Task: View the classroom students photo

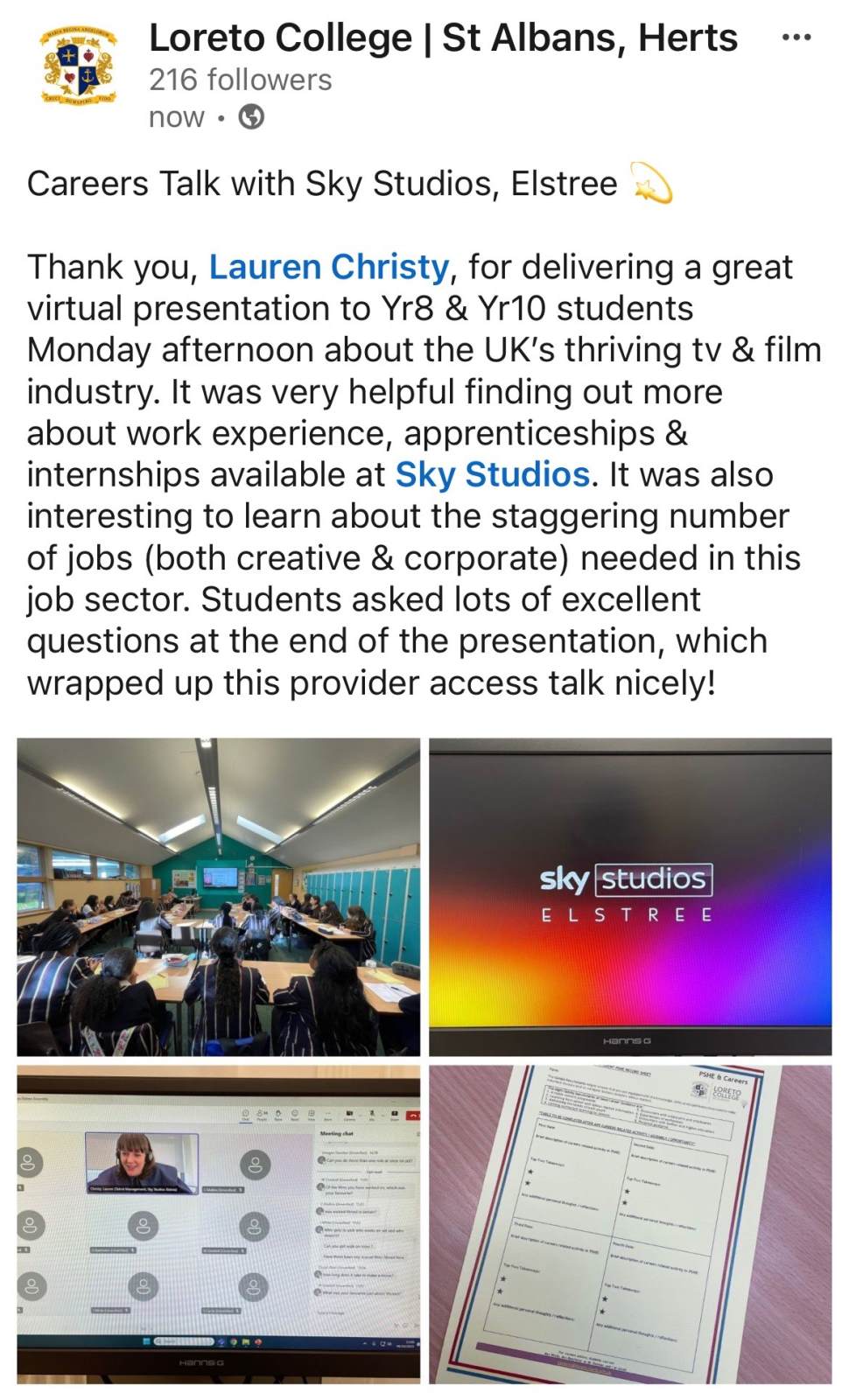Action: point(219,896)
